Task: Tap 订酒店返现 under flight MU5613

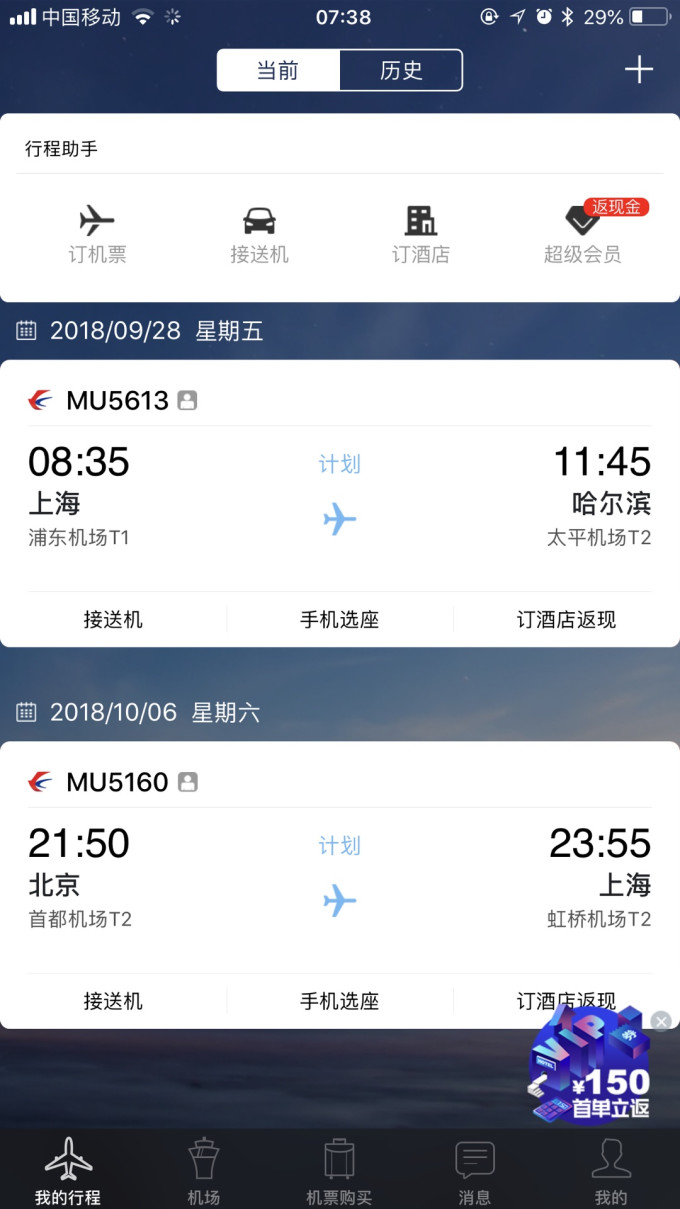Action: coord(566,620)
